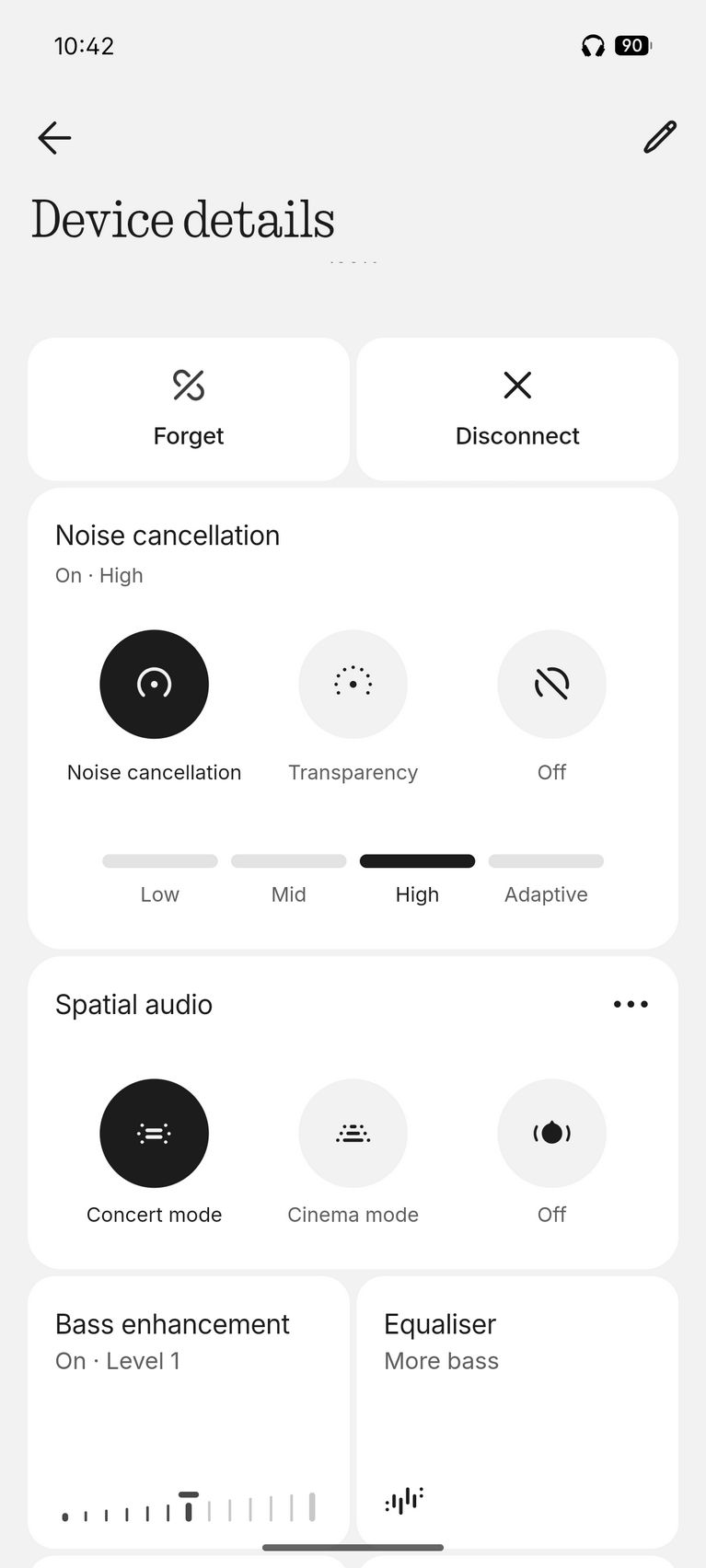Forget this paired device
The height and width of the screenshot is (1568, 706).
[189, 409]
